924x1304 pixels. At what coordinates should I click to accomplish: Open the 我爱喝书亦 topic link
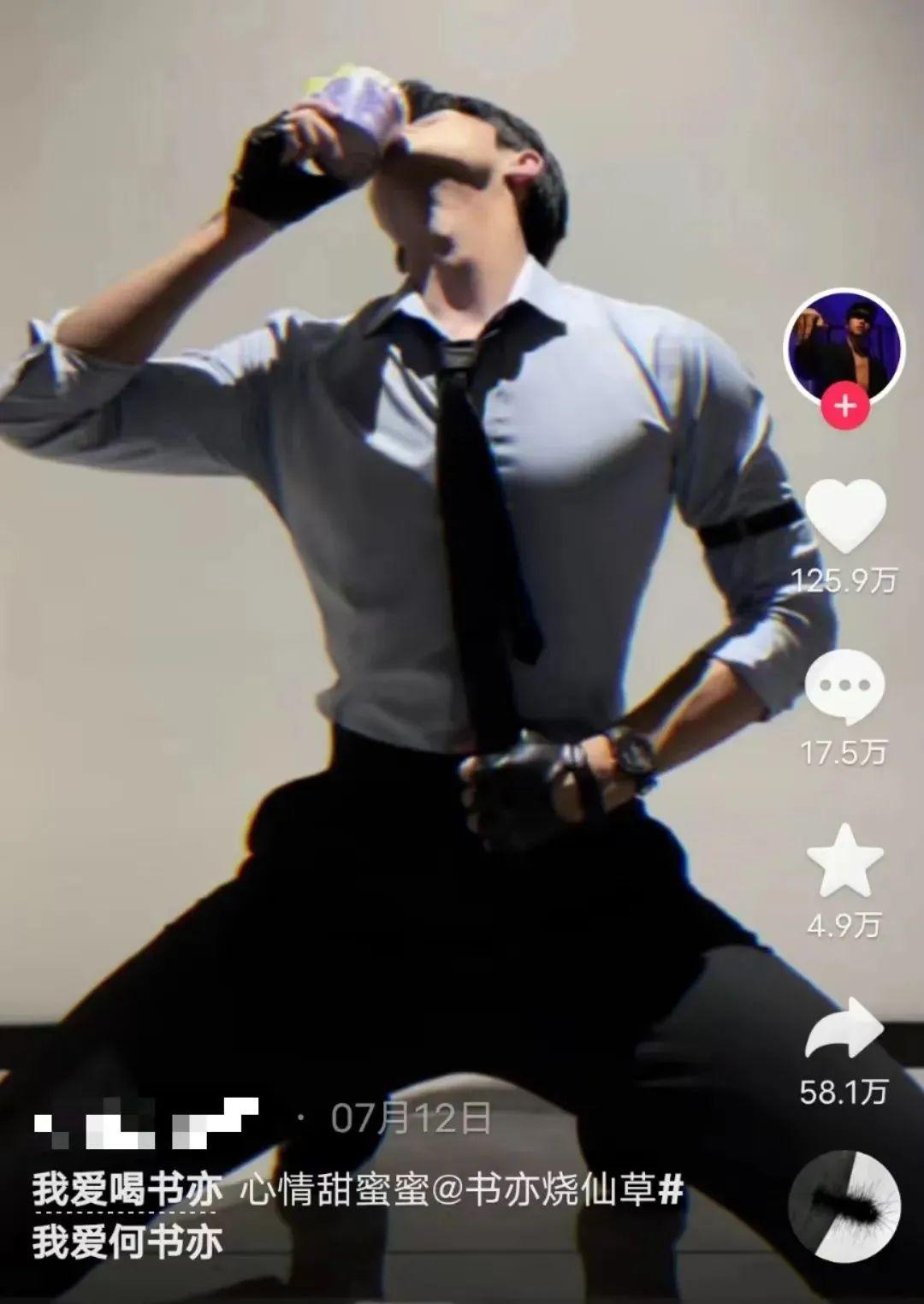(128, 1191)
